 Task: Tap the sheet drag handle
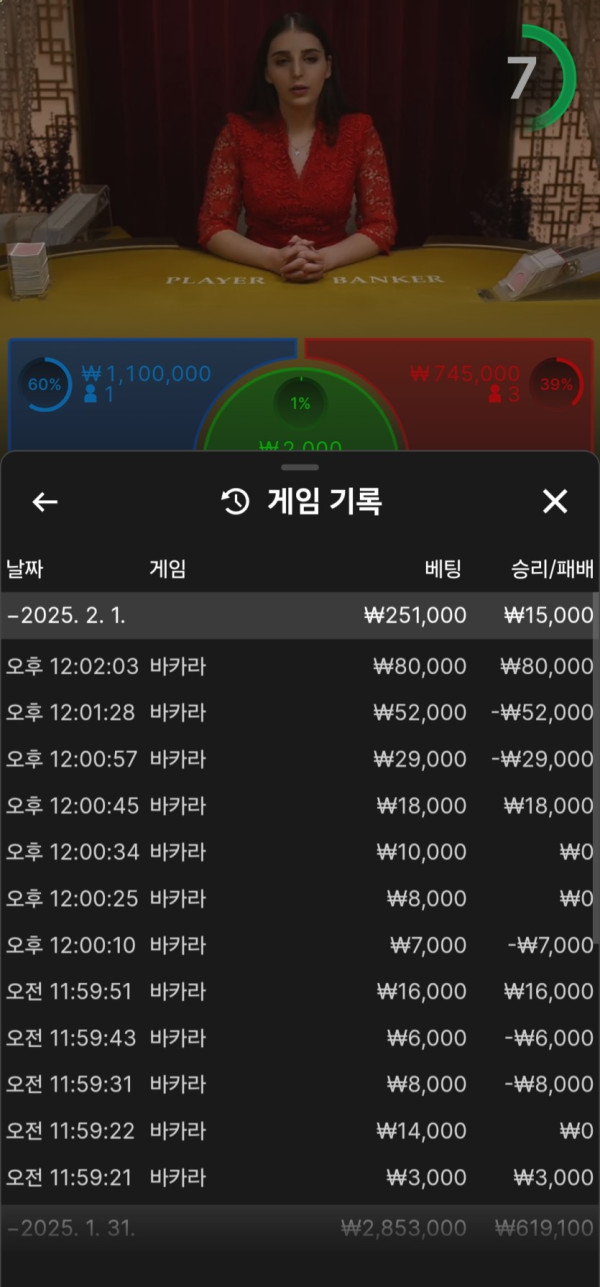point(300,467)
